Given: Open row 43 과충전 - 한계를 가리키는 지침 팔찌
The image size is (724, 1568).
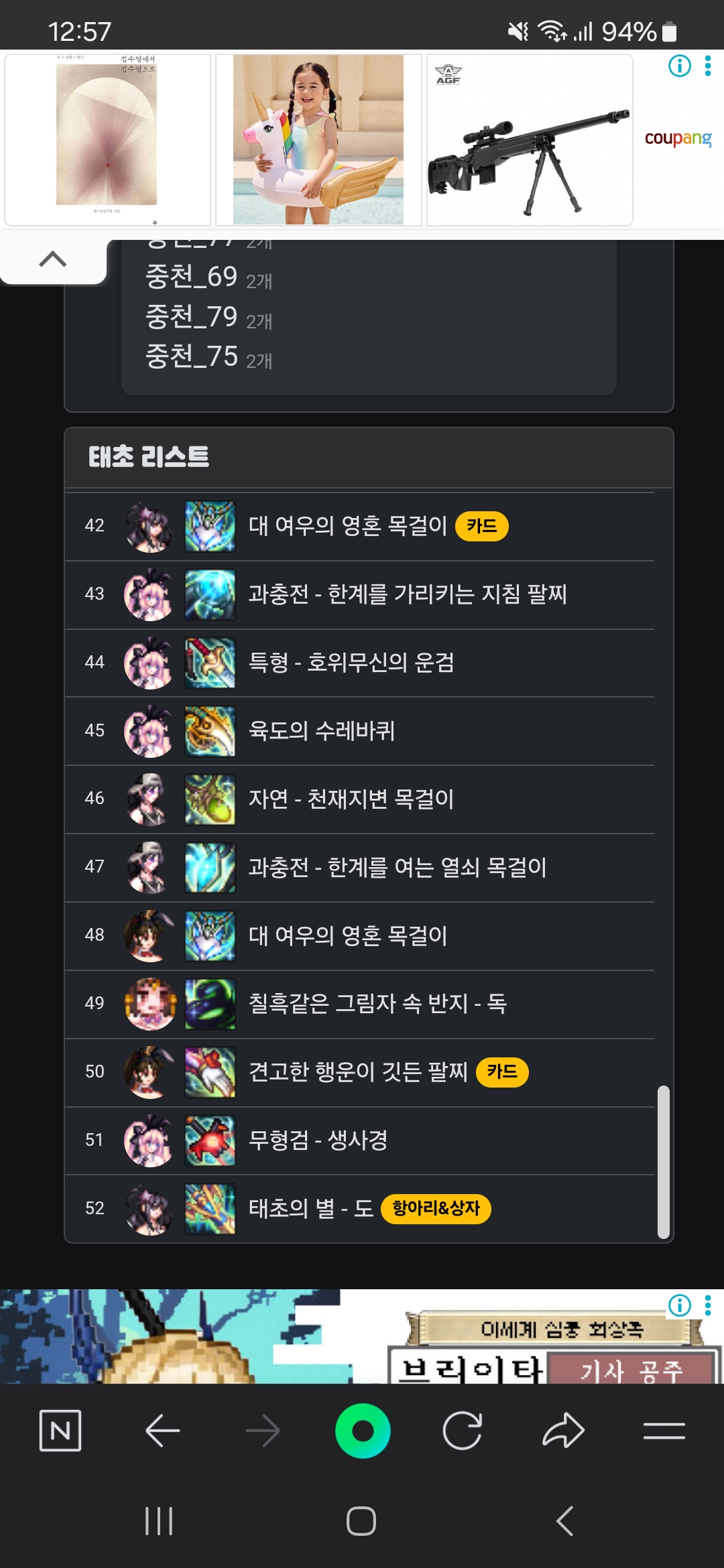Looking at the screenshot, I should click(407, 594).
